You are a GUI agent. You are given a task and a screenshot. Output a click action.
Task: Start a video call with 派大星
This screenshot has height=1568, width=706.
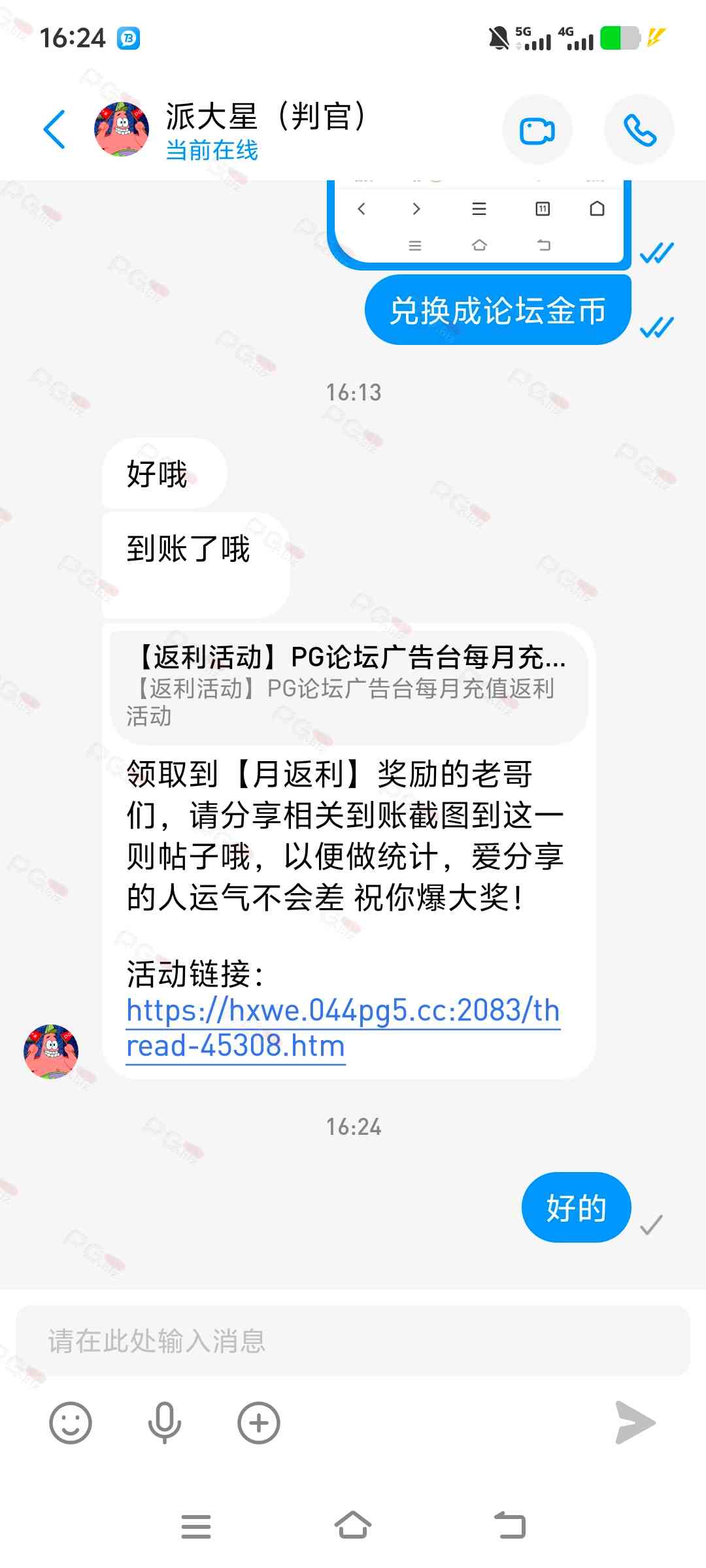[537, 130]
